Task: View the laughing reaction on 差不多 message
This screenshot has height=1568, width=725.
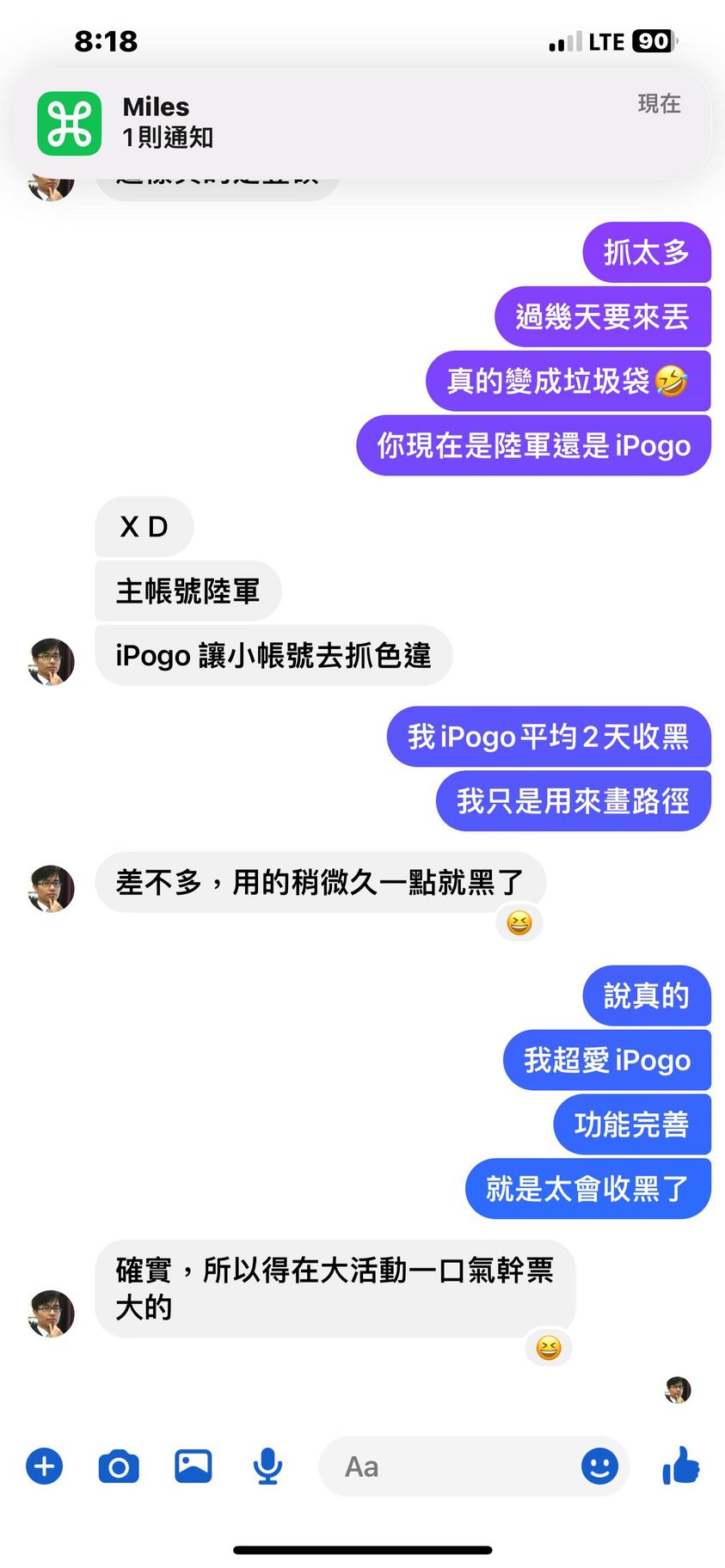Action: click(x=519, y=923)
